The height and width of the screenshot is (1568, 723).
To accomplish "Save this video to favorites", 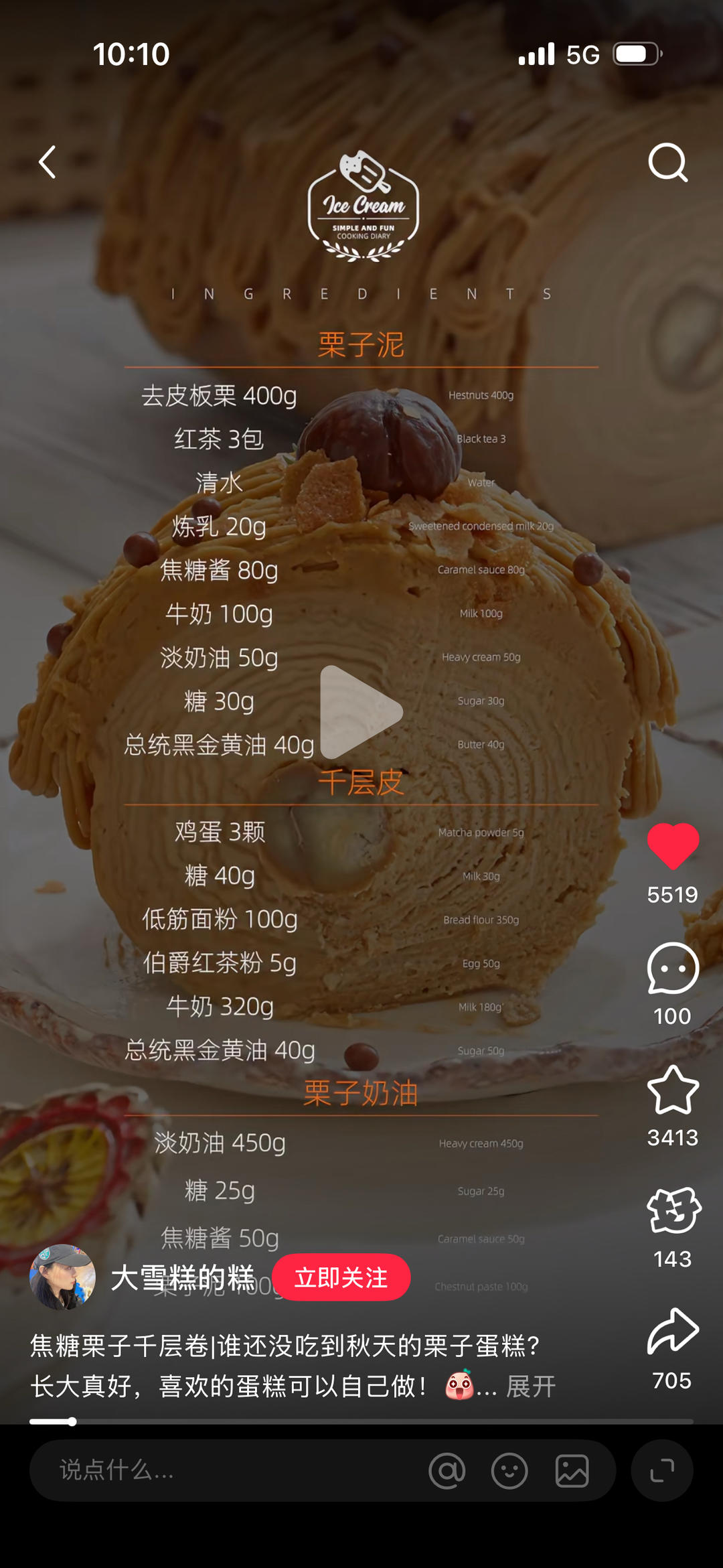I will pyautogui.click(x=673, y=1090).
